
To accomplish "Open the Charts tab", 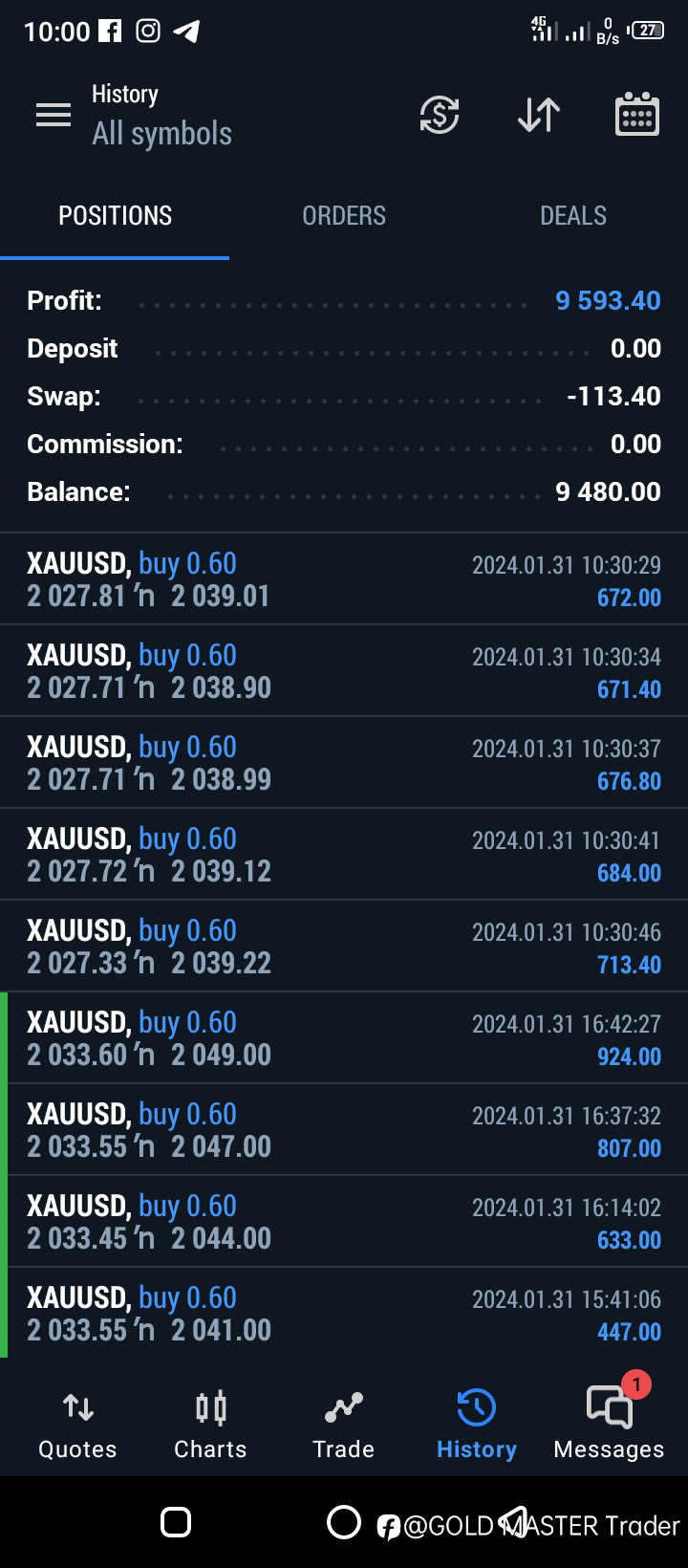I will click(210, 1425).
